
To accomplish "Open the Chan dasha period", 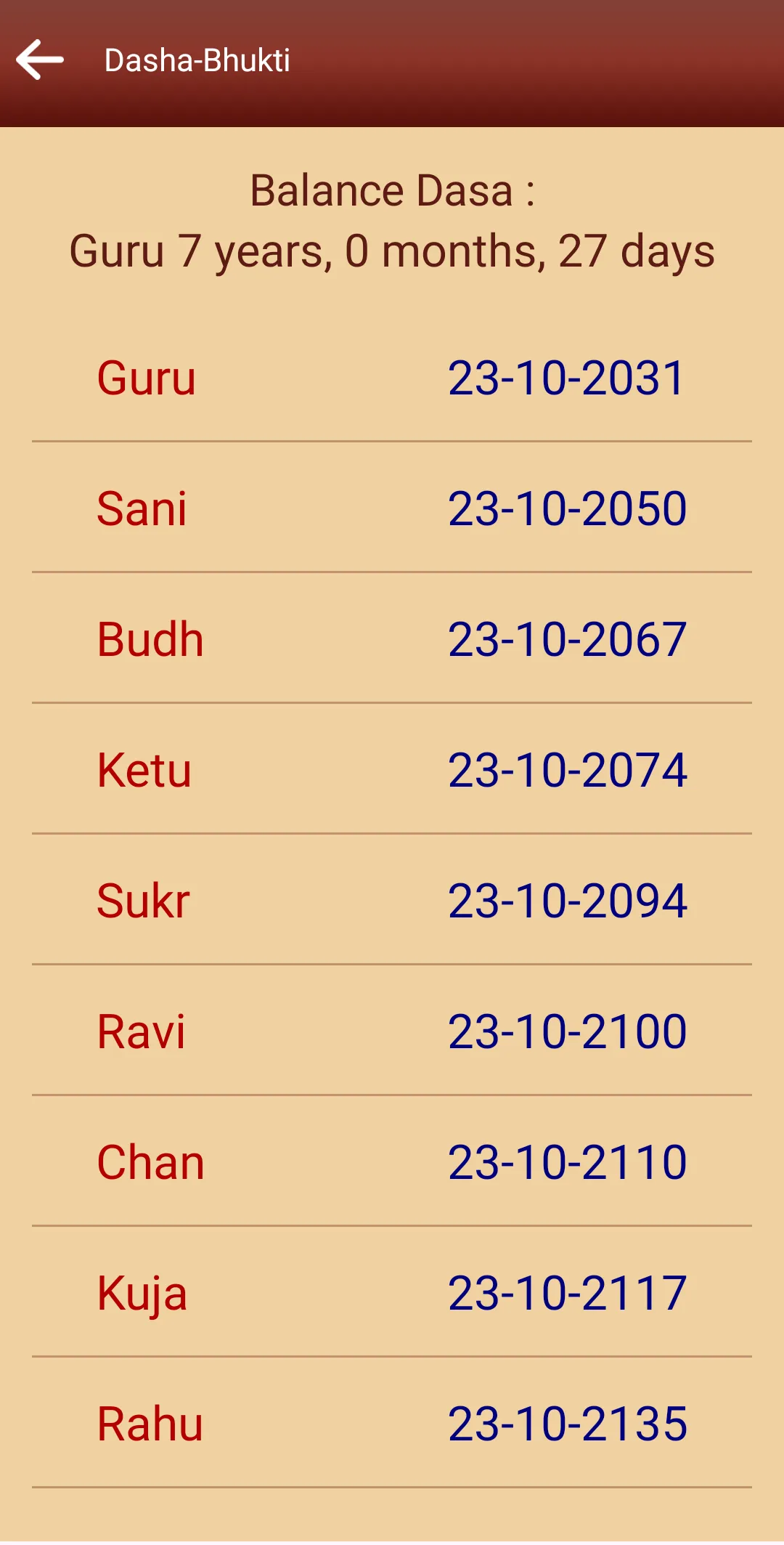I will pyautogui.click(x=150, y=1161).
